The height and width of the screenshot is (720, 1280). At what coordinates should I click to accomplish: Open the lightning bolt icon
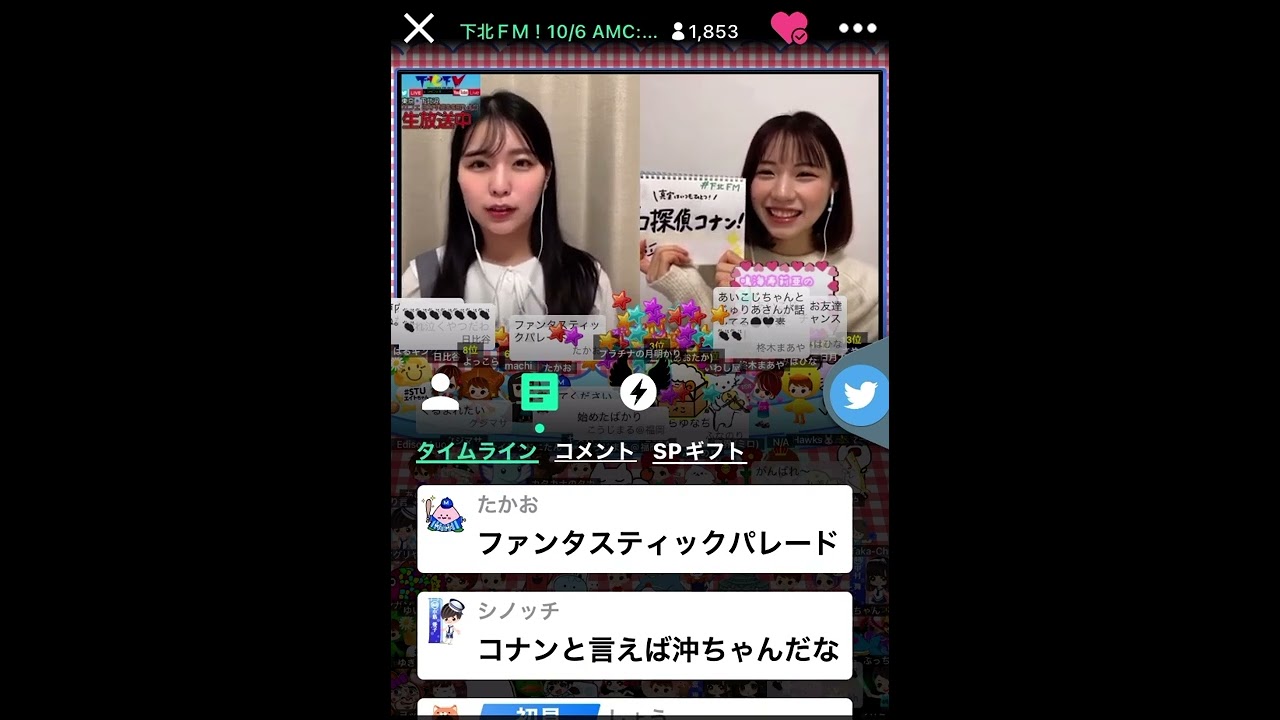coord(638,392)
